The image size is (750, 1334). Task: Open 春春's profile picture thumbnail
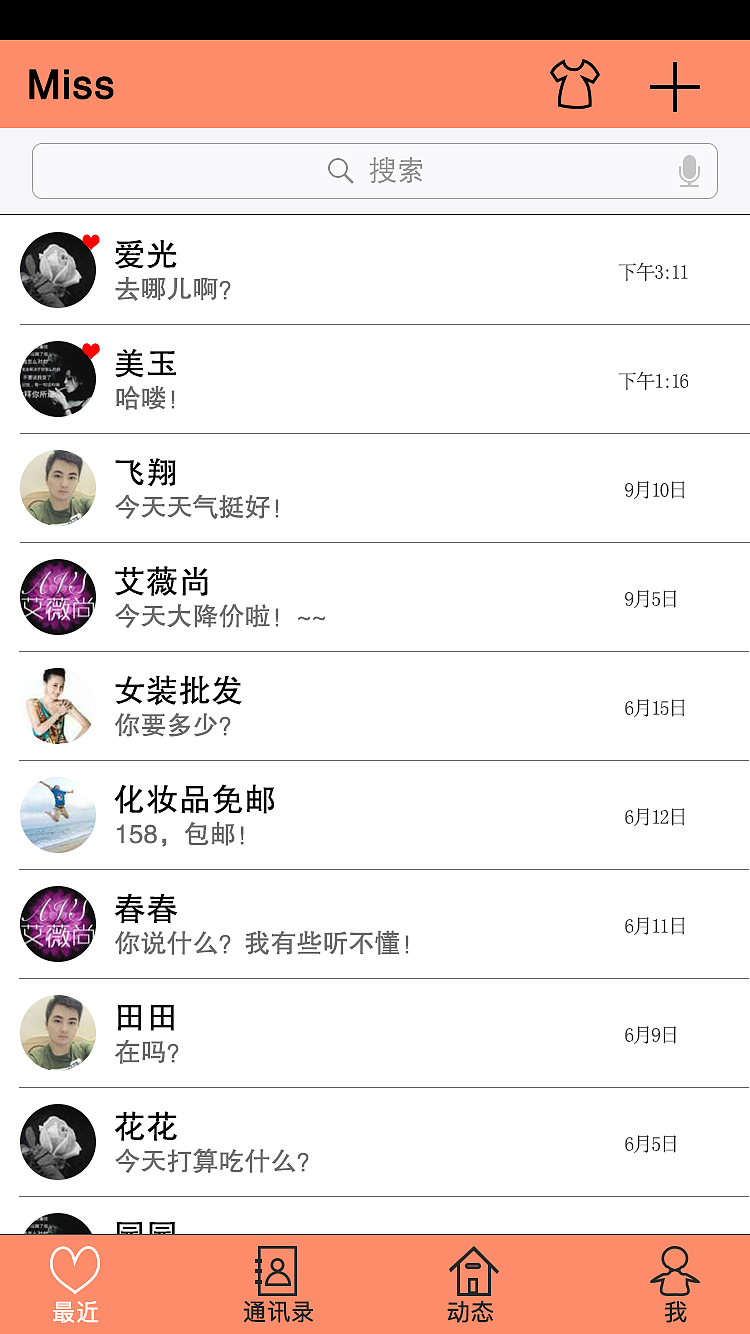57,924
